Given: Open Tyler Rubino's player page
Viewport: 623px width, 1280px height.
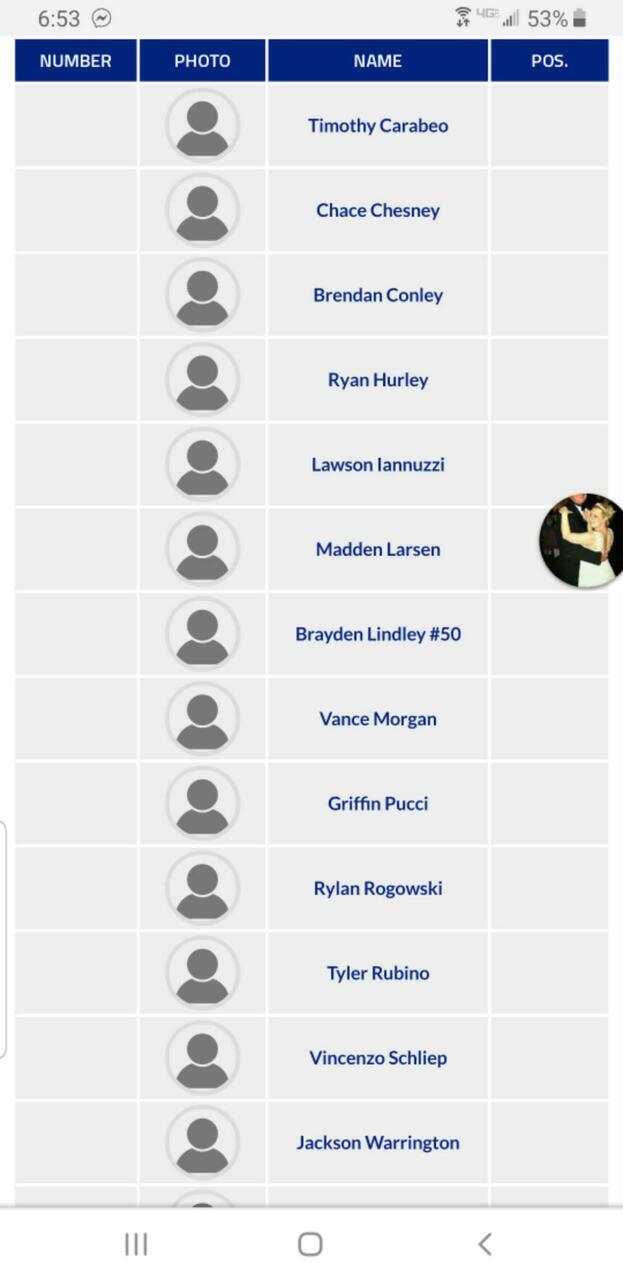Looking at the screenshot, I should coord(378,973).
